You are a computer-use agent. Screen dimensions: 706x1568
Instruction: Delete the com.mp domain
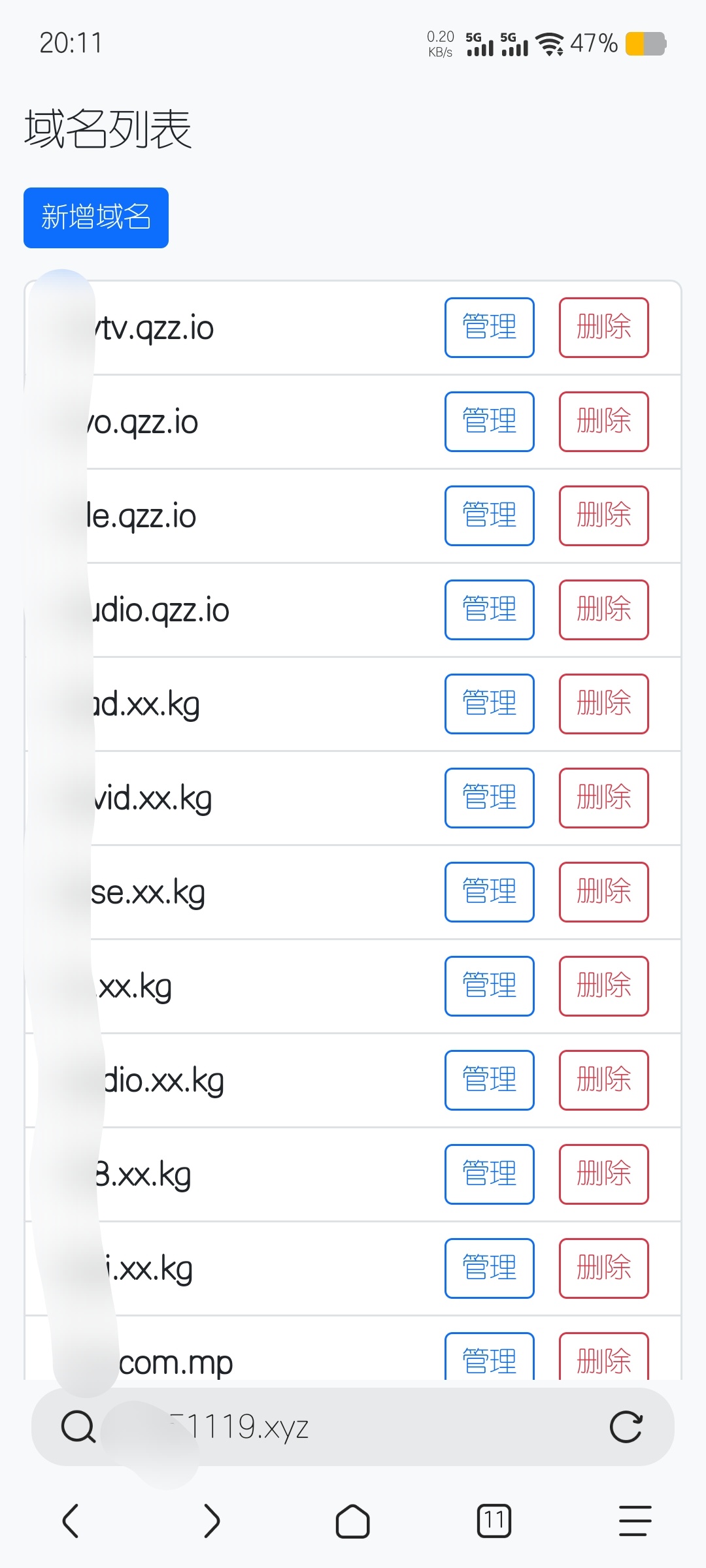pos(604,1358)
